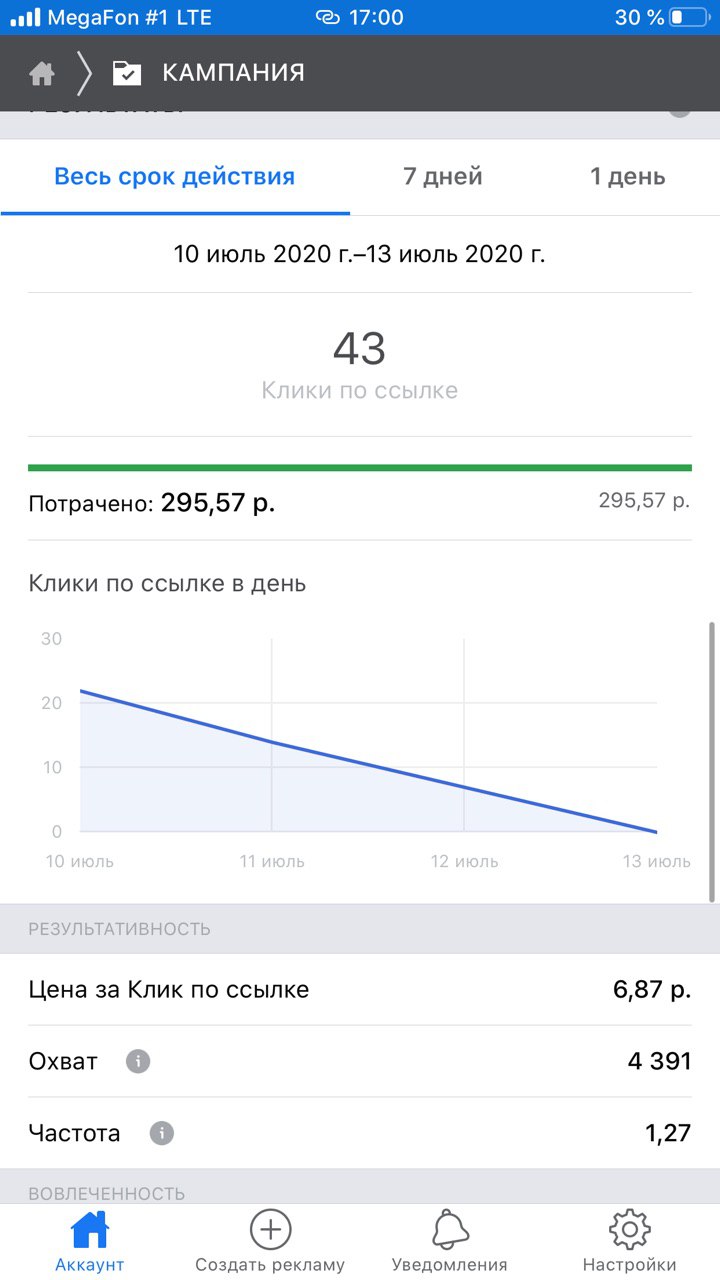Viewport: 720px width, 1280px height.
Task: Open the Аккаунт tab
Action: (90, 1241)
